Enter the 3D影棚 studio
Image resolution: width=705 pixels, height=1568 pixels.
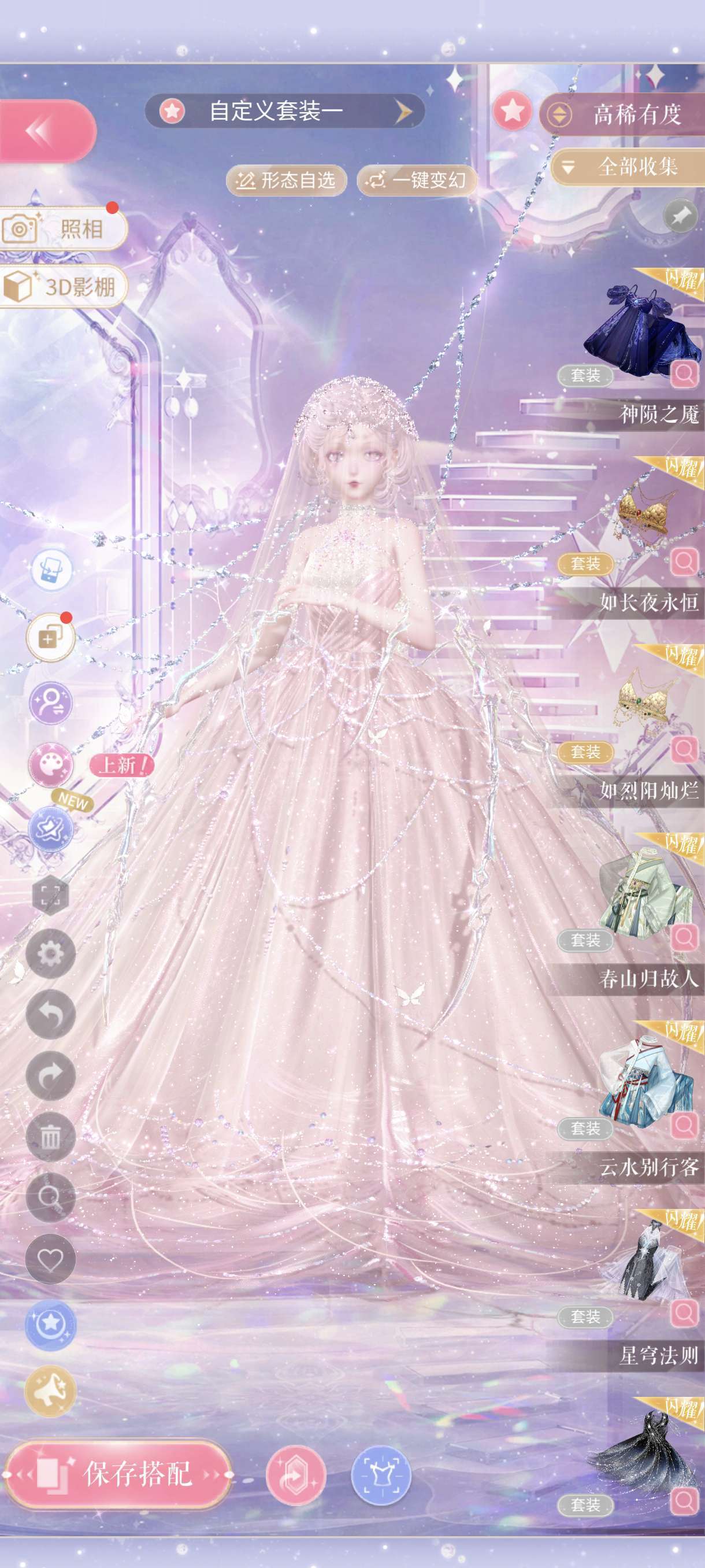pyautogui.click(x=62, y=286)
